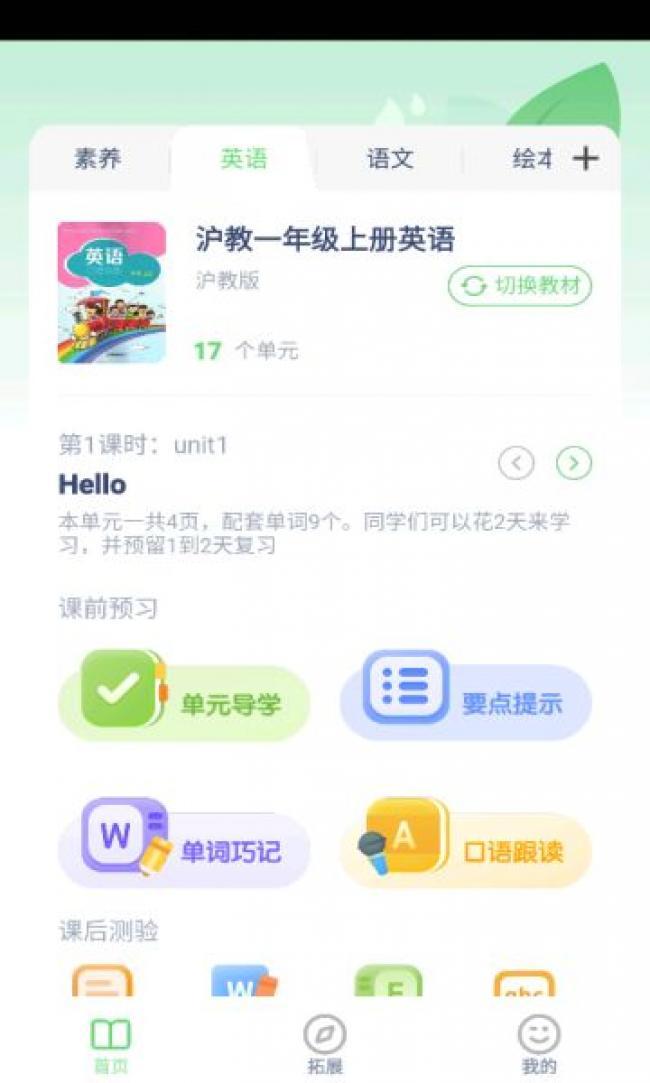Tap the plus icon to add subjects
Viewport: 650px width, 1083px height.
pyautogui.click(x=586, y=158)
